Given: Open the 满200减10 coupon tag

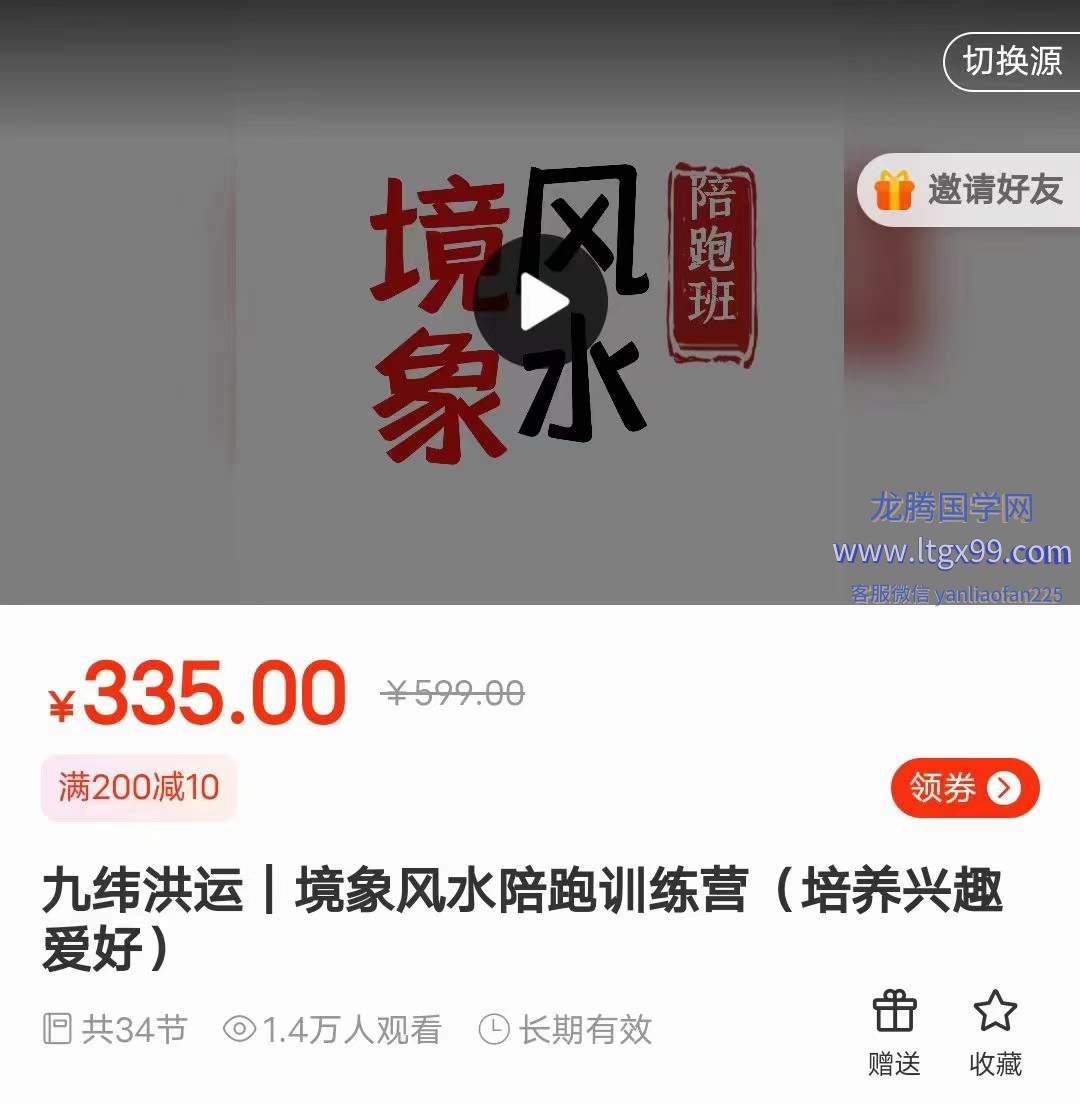Looking at the screenshot, I should pos(139,787).
